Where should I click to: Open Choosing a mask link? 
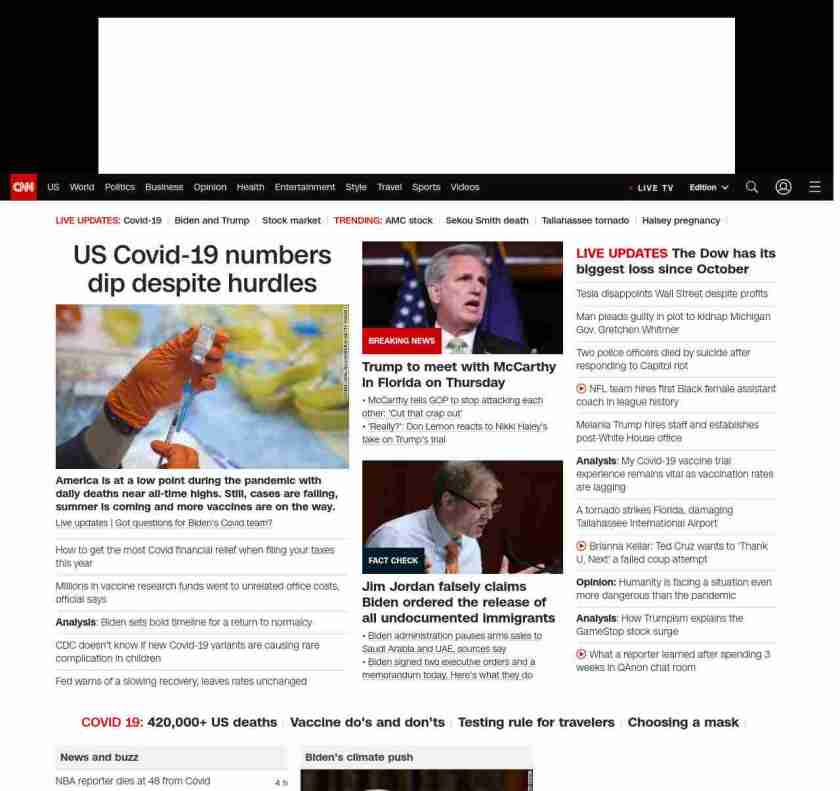tap(683, 722)
